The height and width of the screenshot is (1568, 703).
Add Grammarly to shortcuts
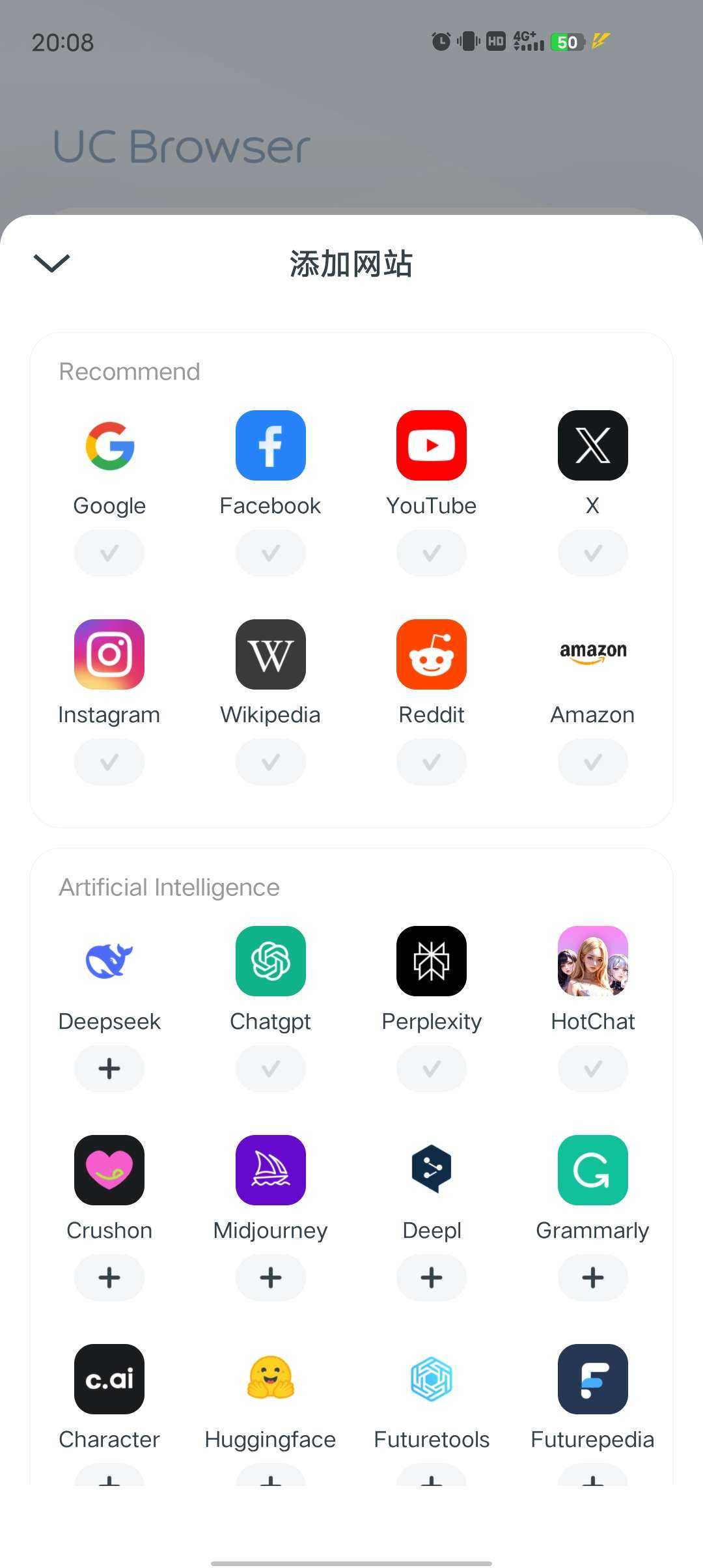coord(592,1278)
